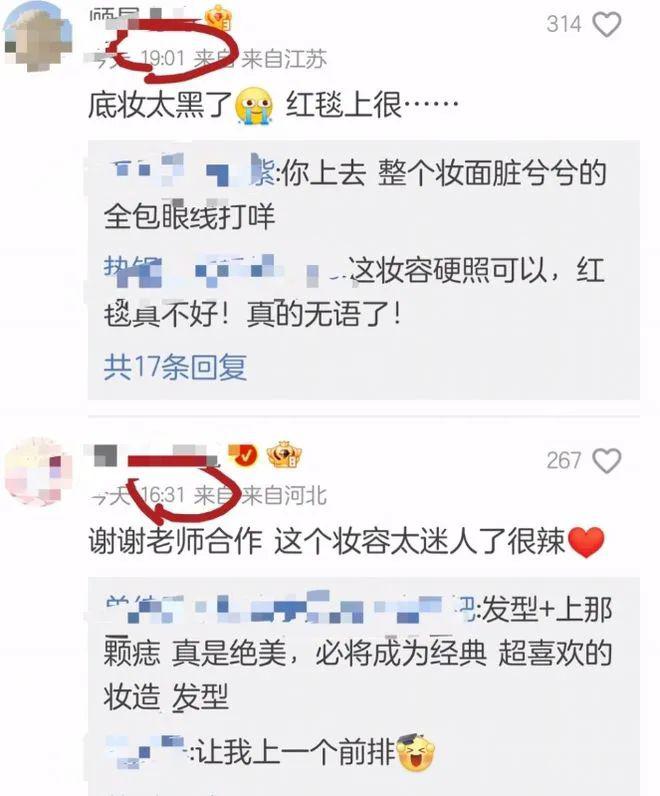The height and width of the screenshot is (796, 660).
Task: Like the comment from 江苏 with 314 likes
Action: [607, 24]
